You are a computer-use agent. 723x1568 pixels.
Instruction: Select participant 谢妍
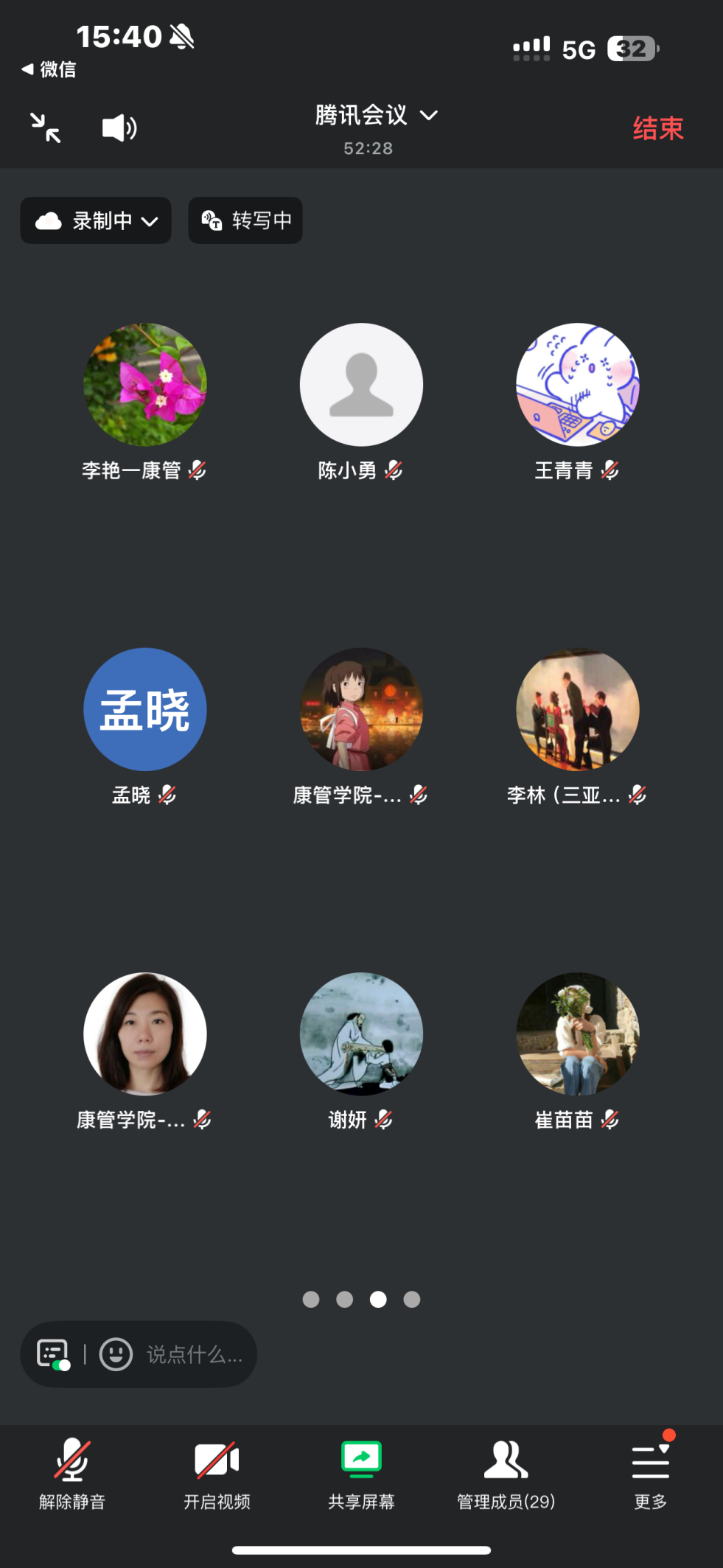[361, 1034]
